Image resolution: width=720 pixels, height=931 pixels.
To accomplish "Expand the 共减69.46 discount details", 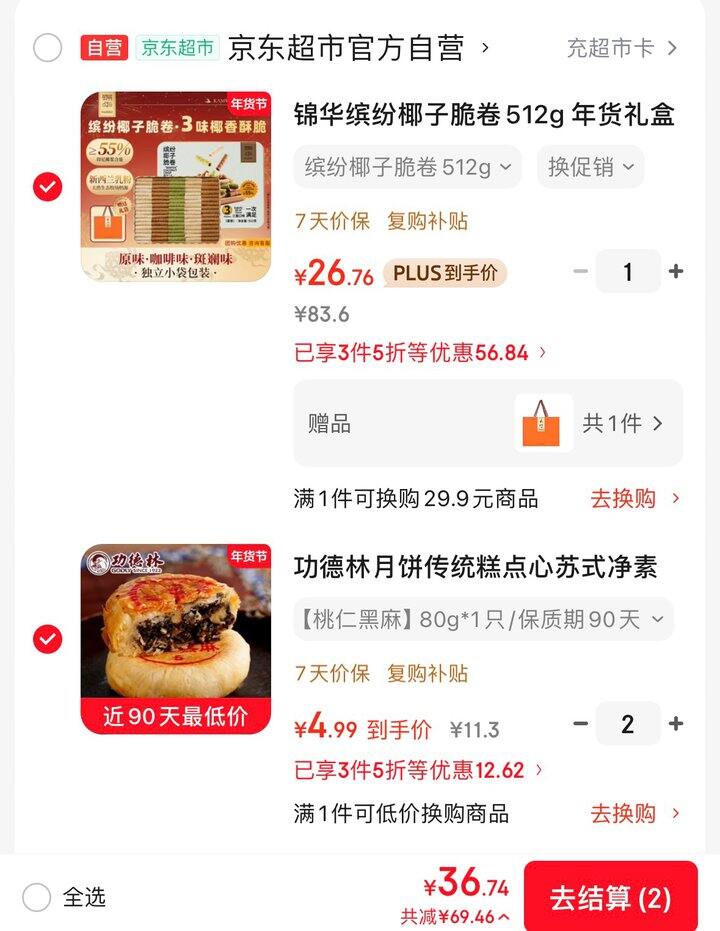I will (462, 915).
